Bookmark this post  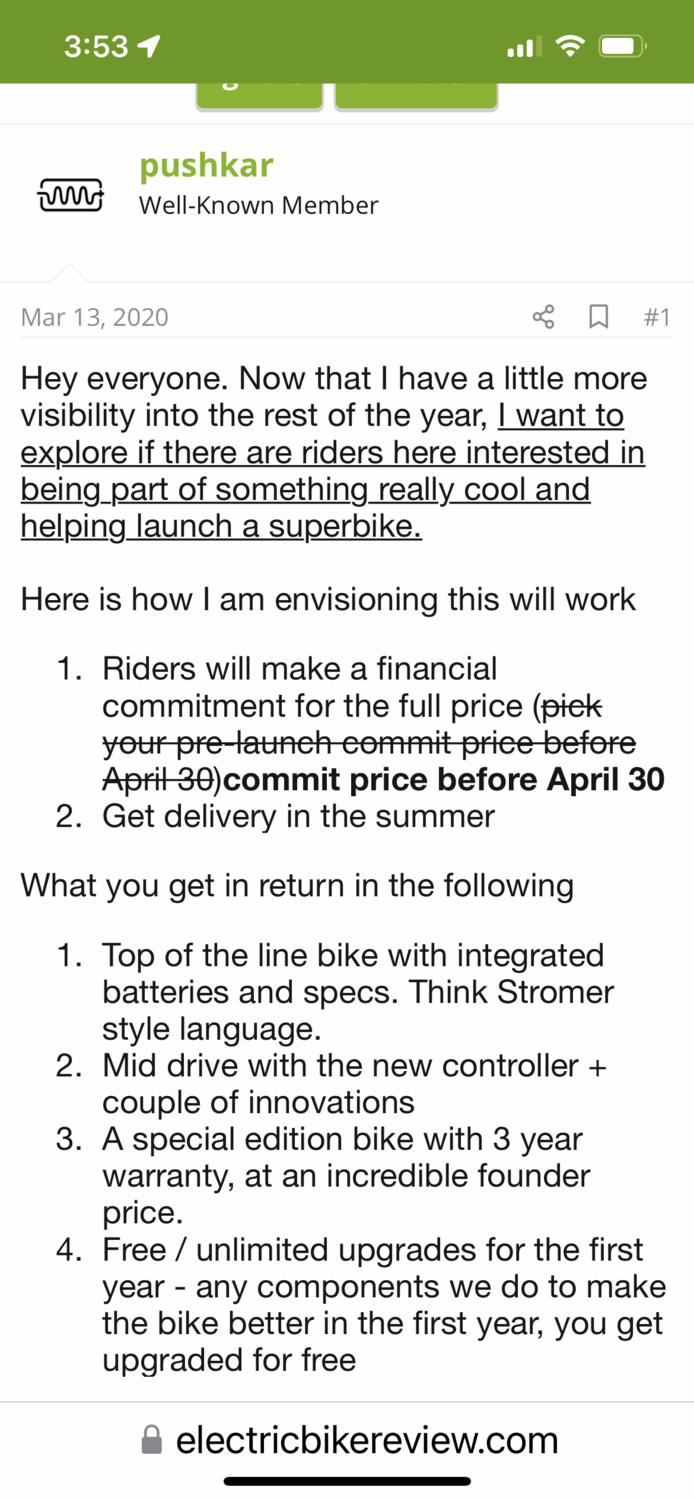(x=599, y=317)
